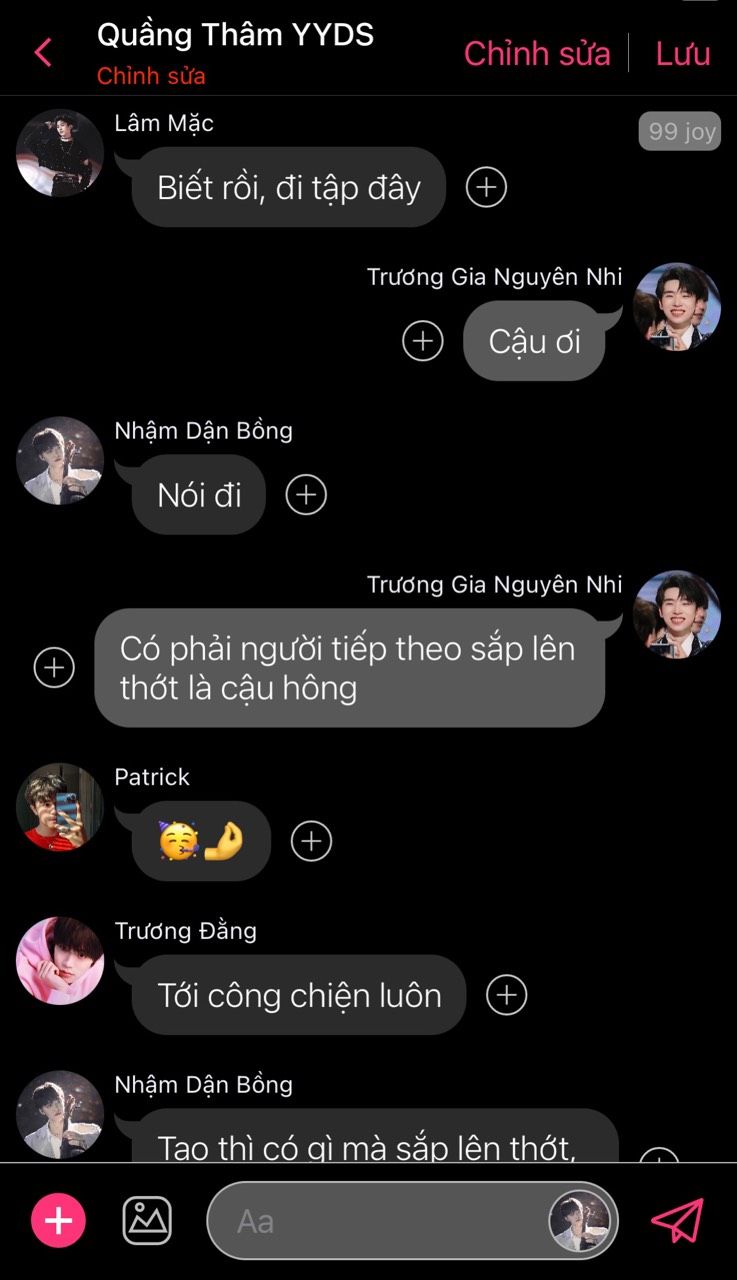This screenshot has width=737, height=1280.
Task: Tap Chỉnh sửa in the top bar
Action: [x=537, y=53]
